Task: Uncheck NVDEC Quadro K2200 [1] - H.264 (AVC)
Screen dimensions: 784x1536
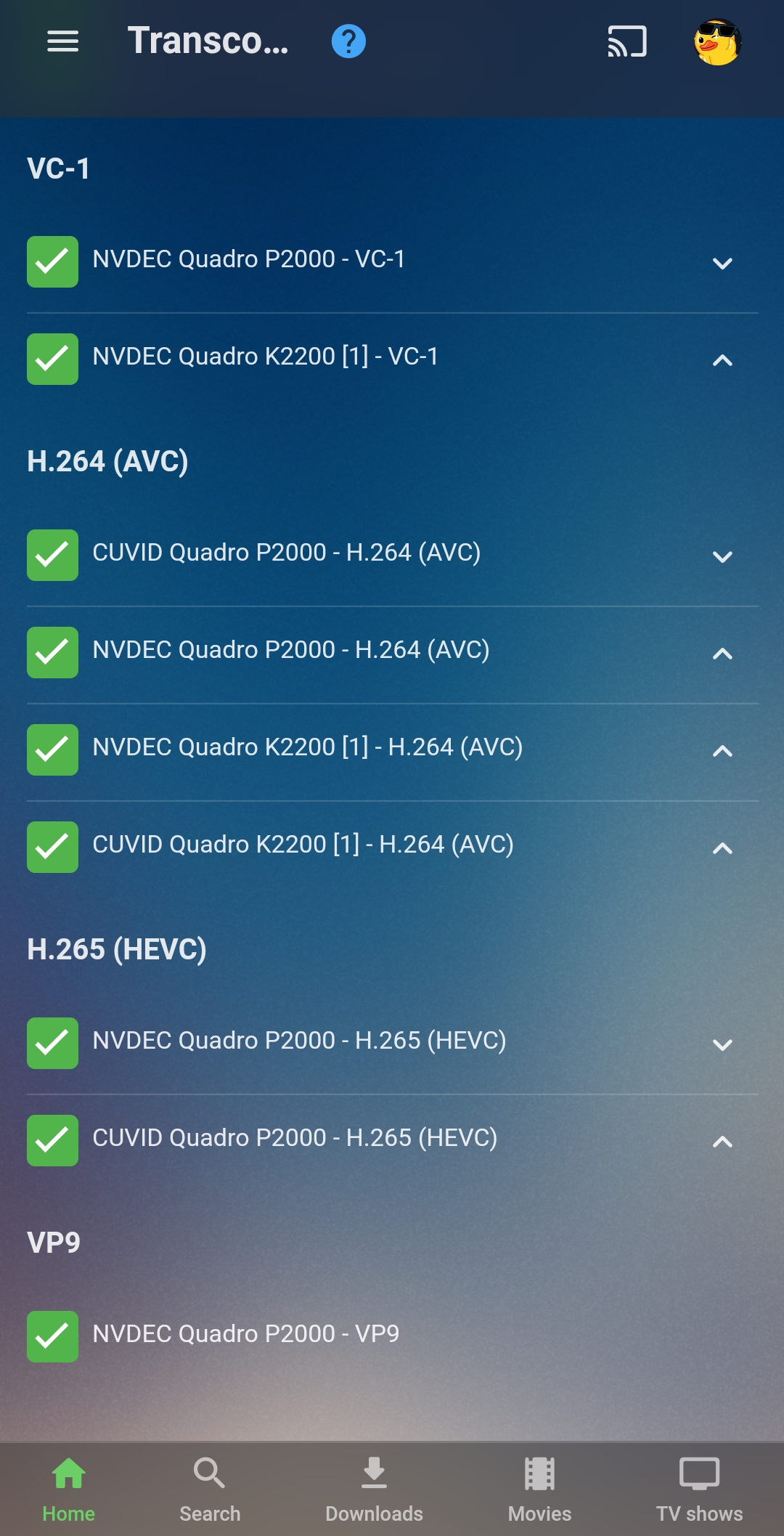Action: click(52, 749)
